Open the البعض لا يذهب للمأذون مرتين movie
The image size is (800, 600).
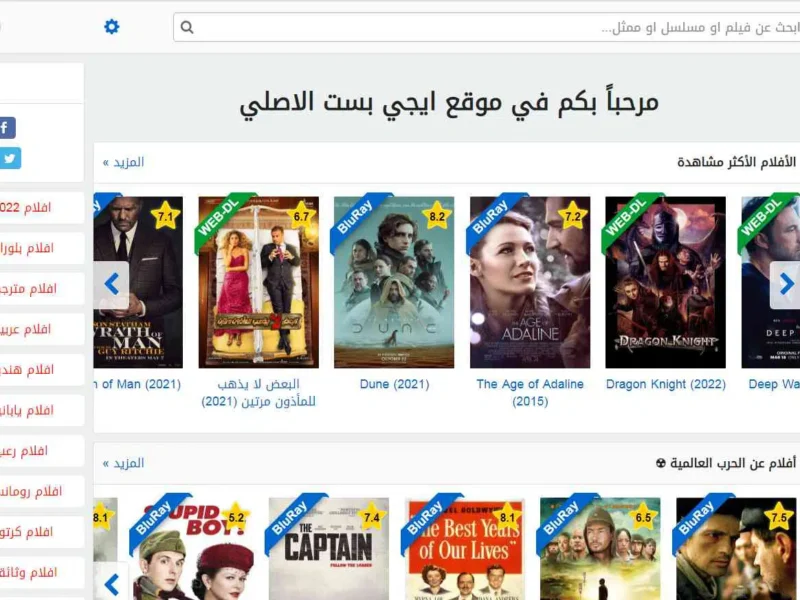(x=258, y=283)
